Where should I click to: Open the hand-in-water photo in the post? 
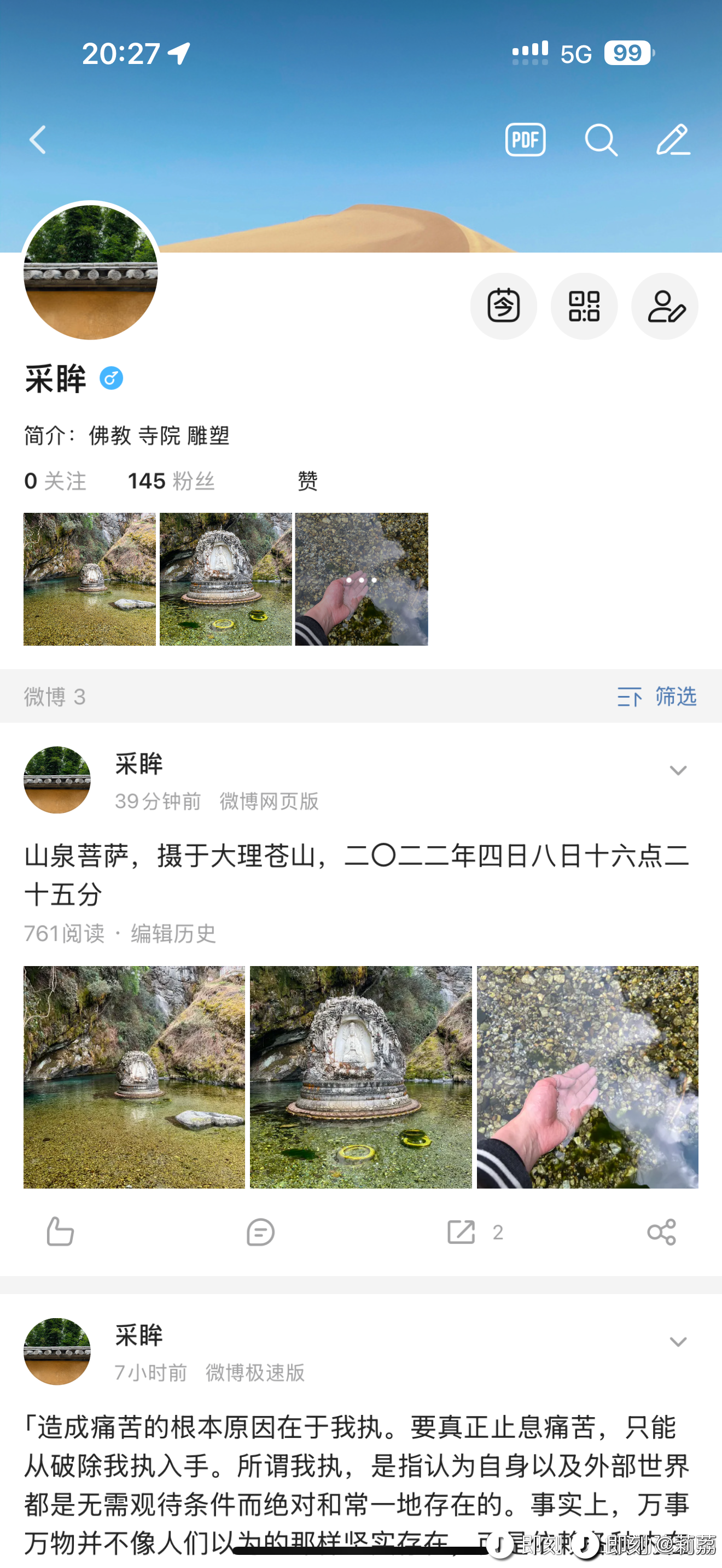tap(587, 1077)
